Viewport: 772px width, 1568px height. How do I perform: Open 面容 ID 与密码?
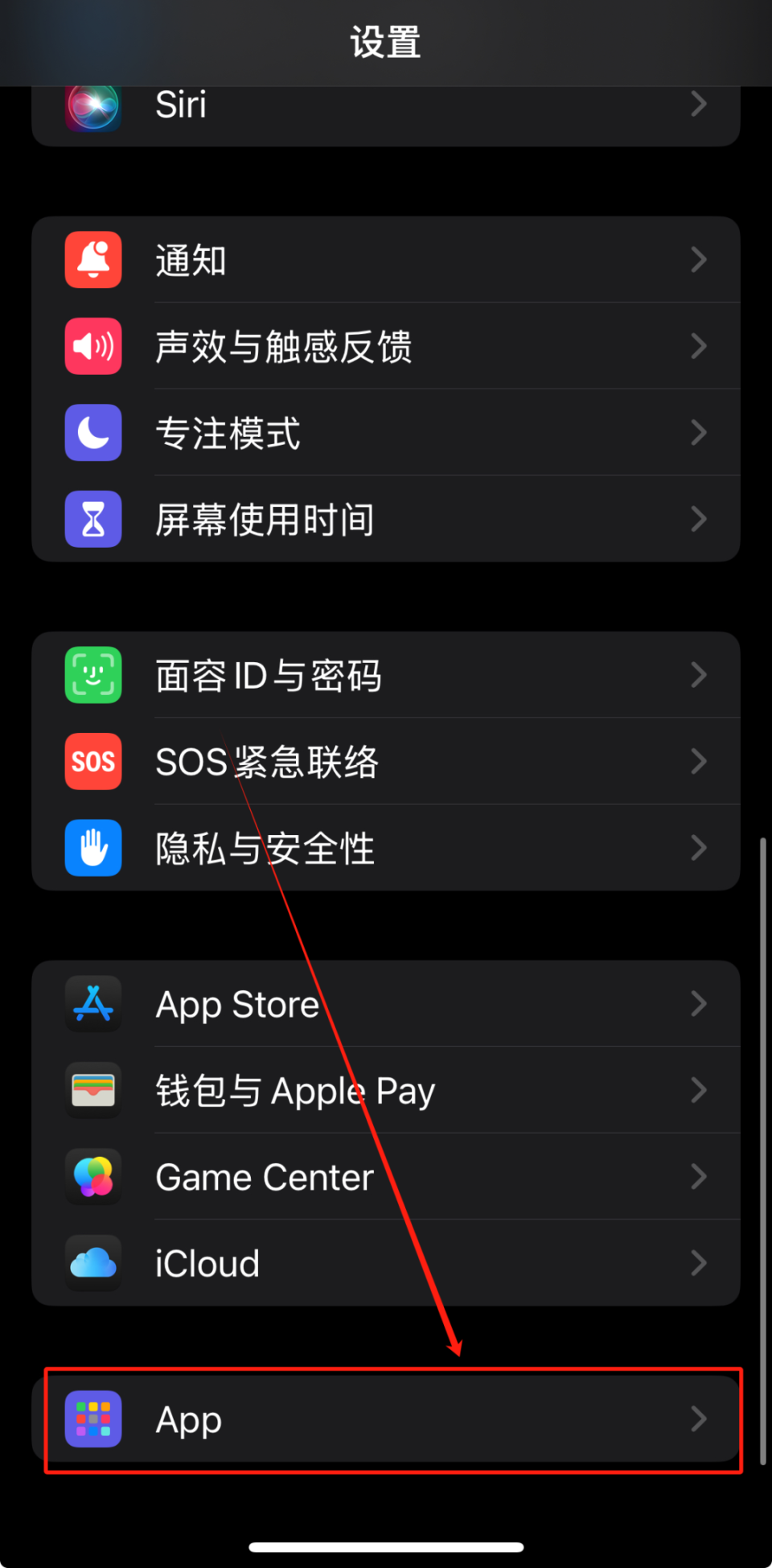(x=386, y=675)
